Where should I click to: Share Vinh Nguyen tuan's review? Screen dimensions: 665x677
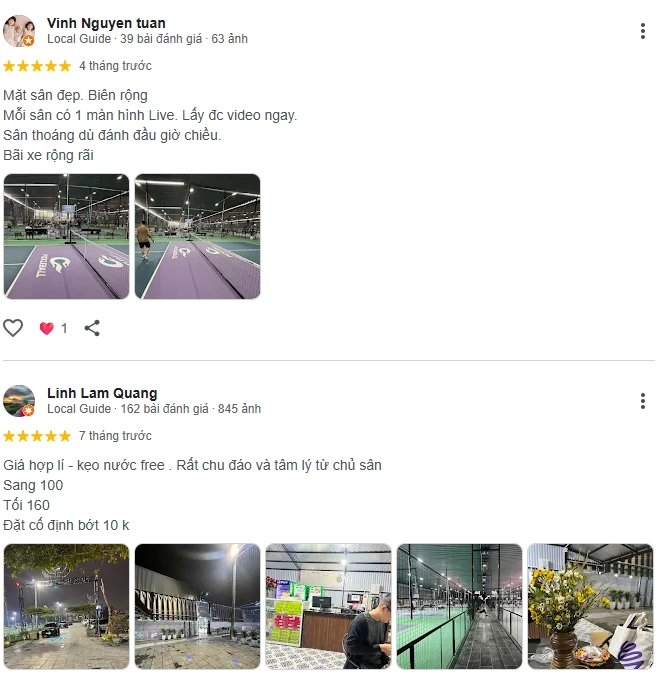[92, 328]
